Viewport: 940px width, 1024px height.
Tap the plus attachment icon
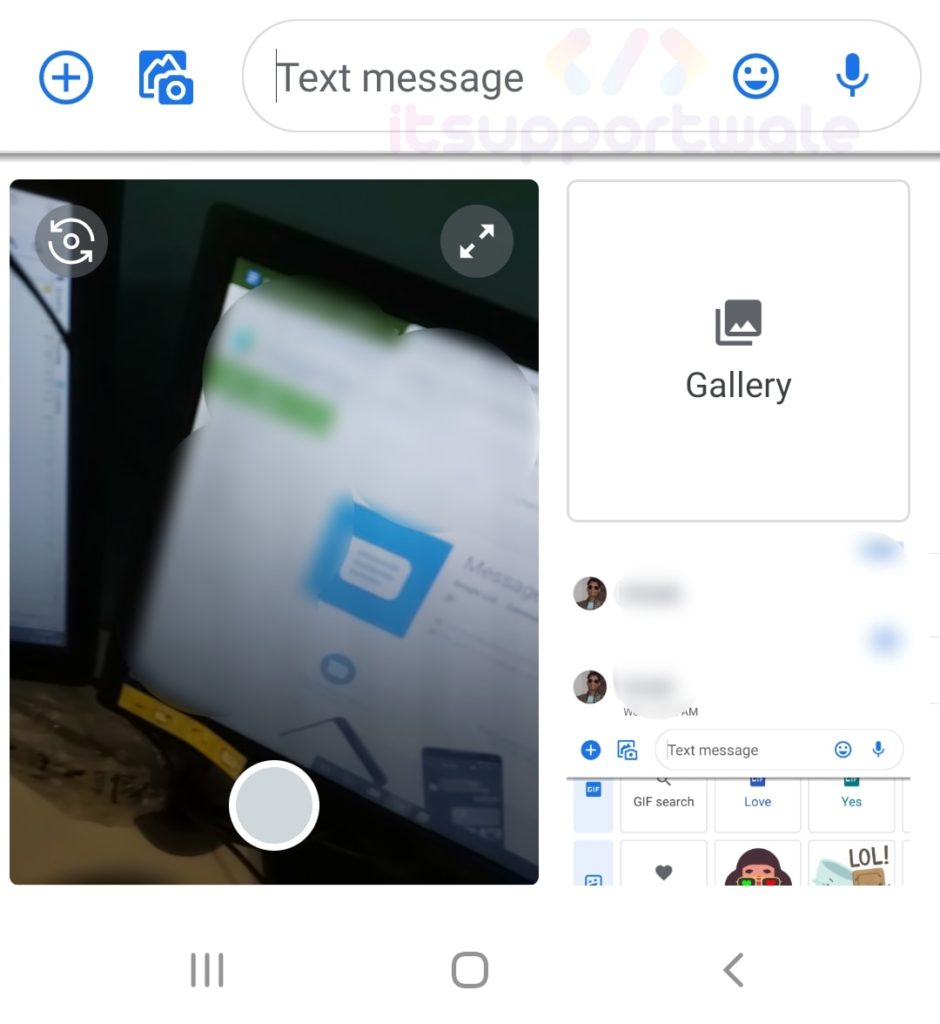tap(66, 78)
